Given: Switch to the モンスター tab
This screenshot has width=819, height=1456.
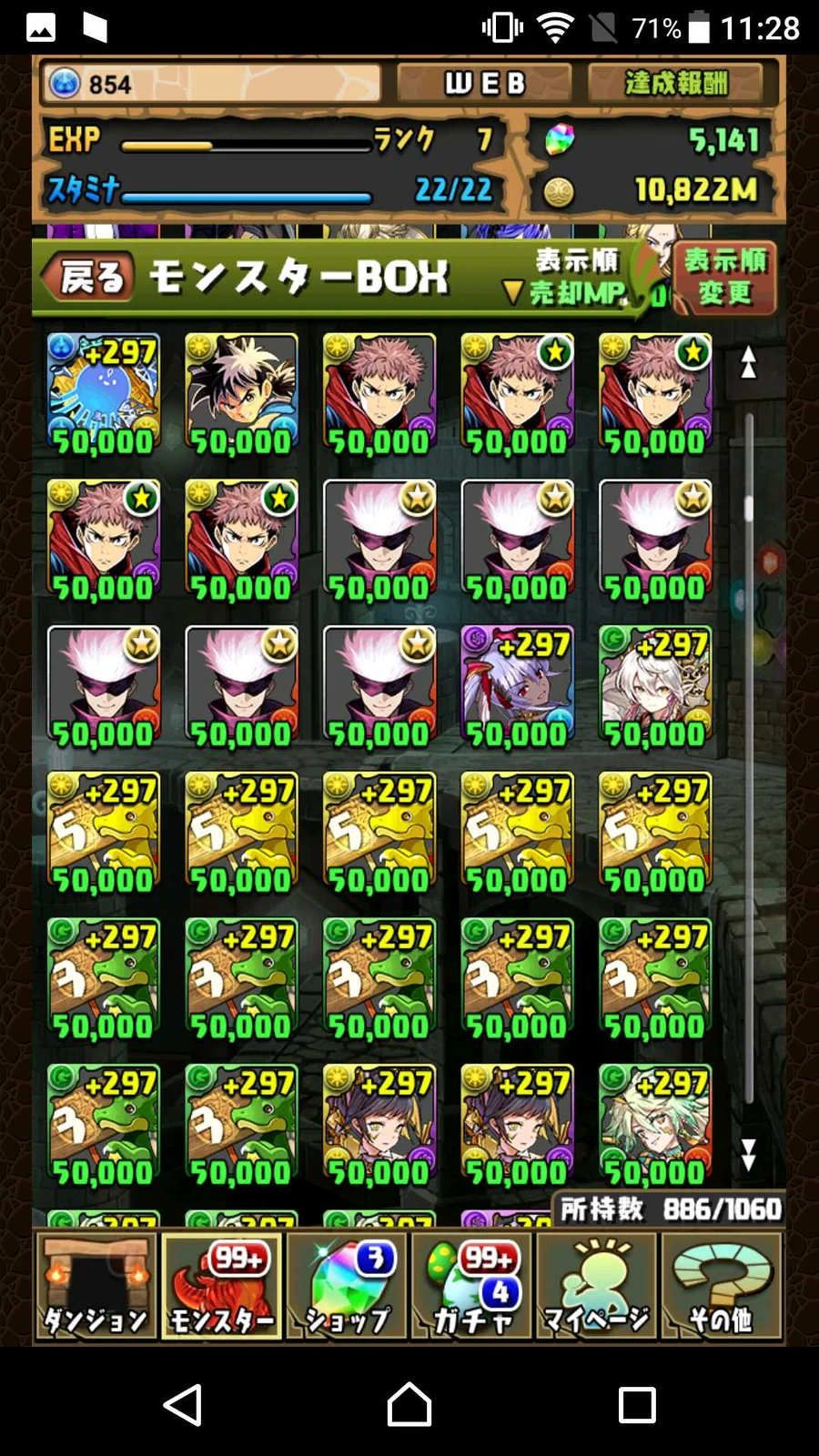Looking at the screenshot, I should coord(222,1287).
